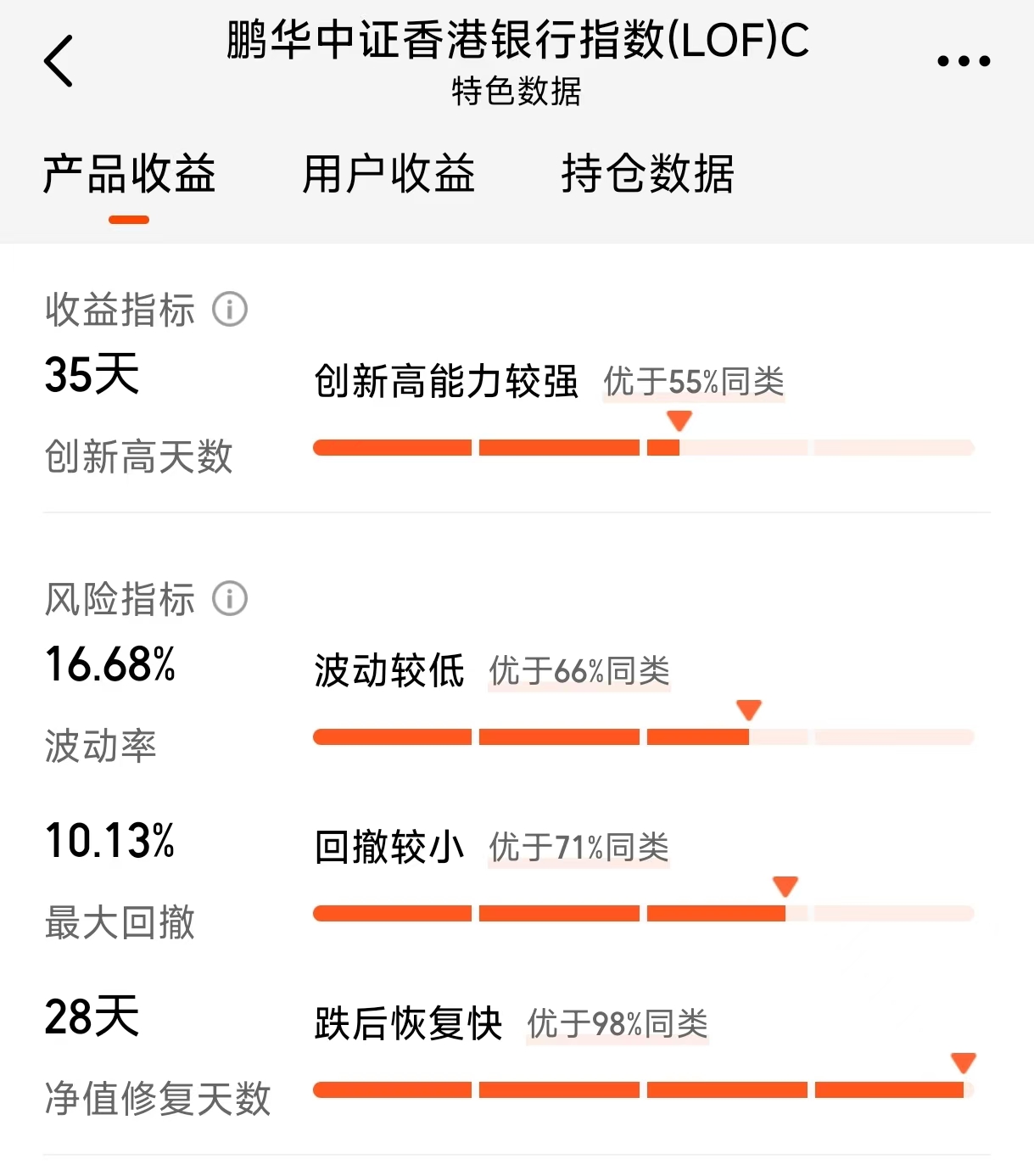The width and height of the screenshot is (1034, 1176).
Task: Open the info icon beside 风险指标
Action: tap(230, 599)
